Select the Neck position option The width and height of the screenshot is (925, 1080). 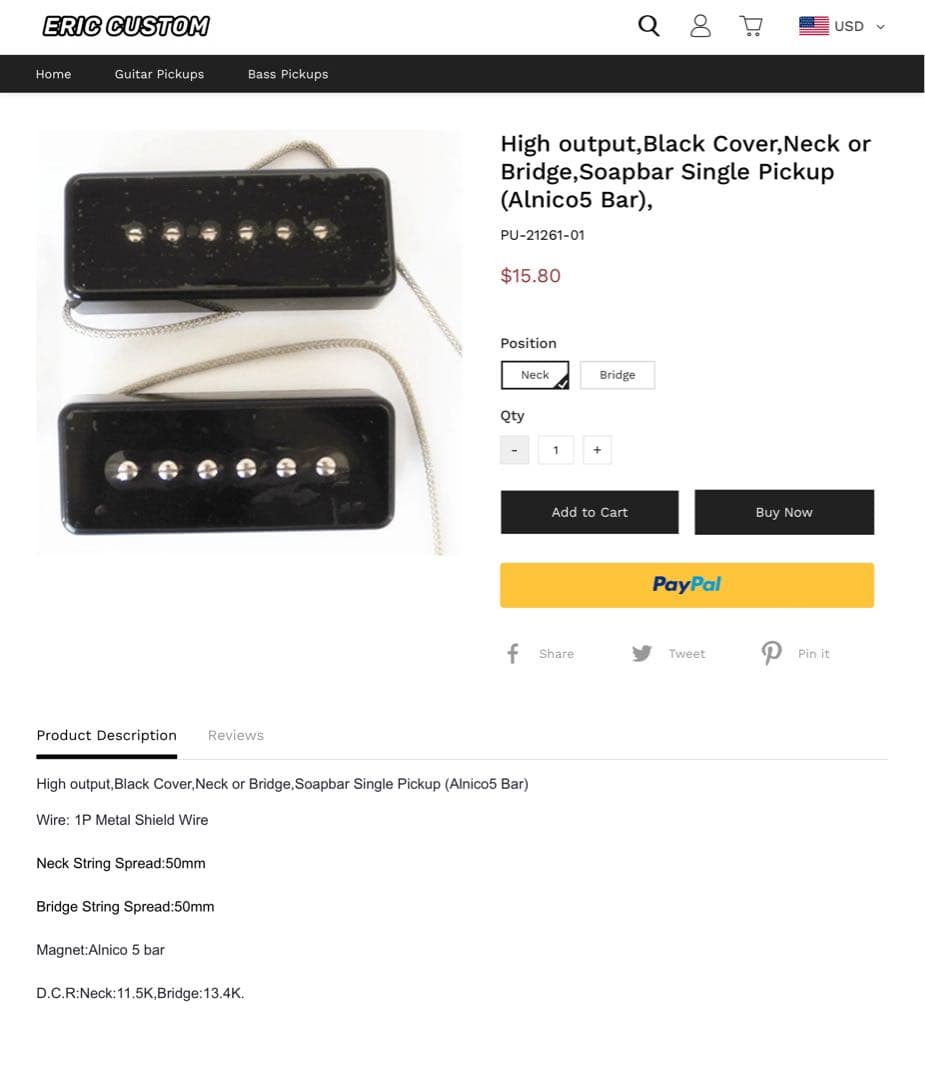535,375
